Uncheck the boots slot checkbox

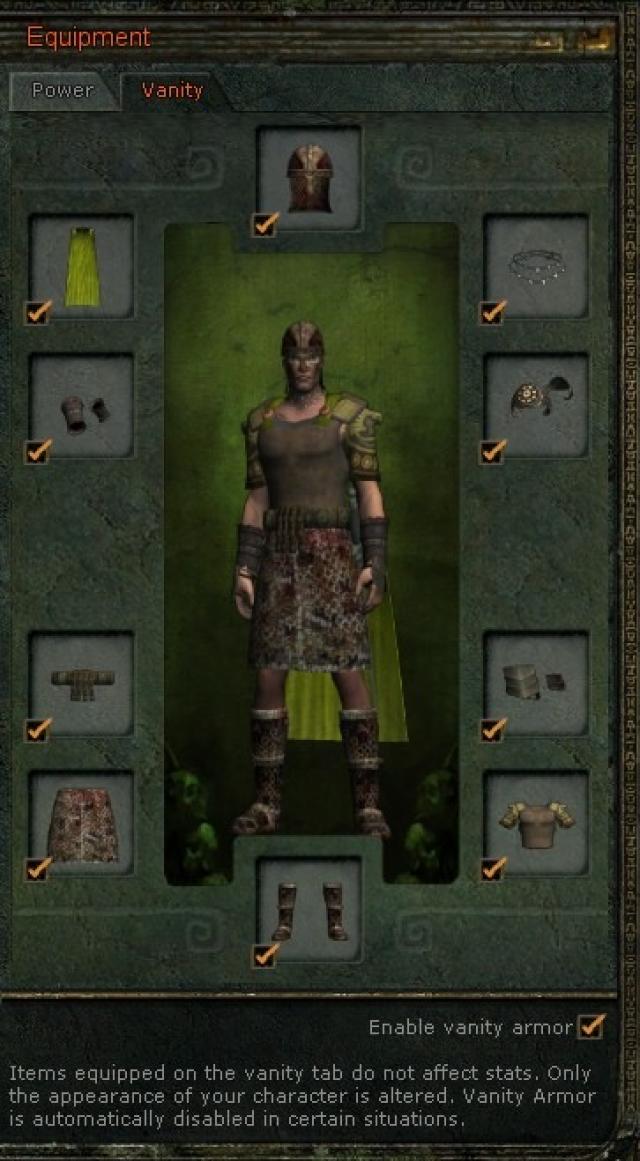(265, 956)
